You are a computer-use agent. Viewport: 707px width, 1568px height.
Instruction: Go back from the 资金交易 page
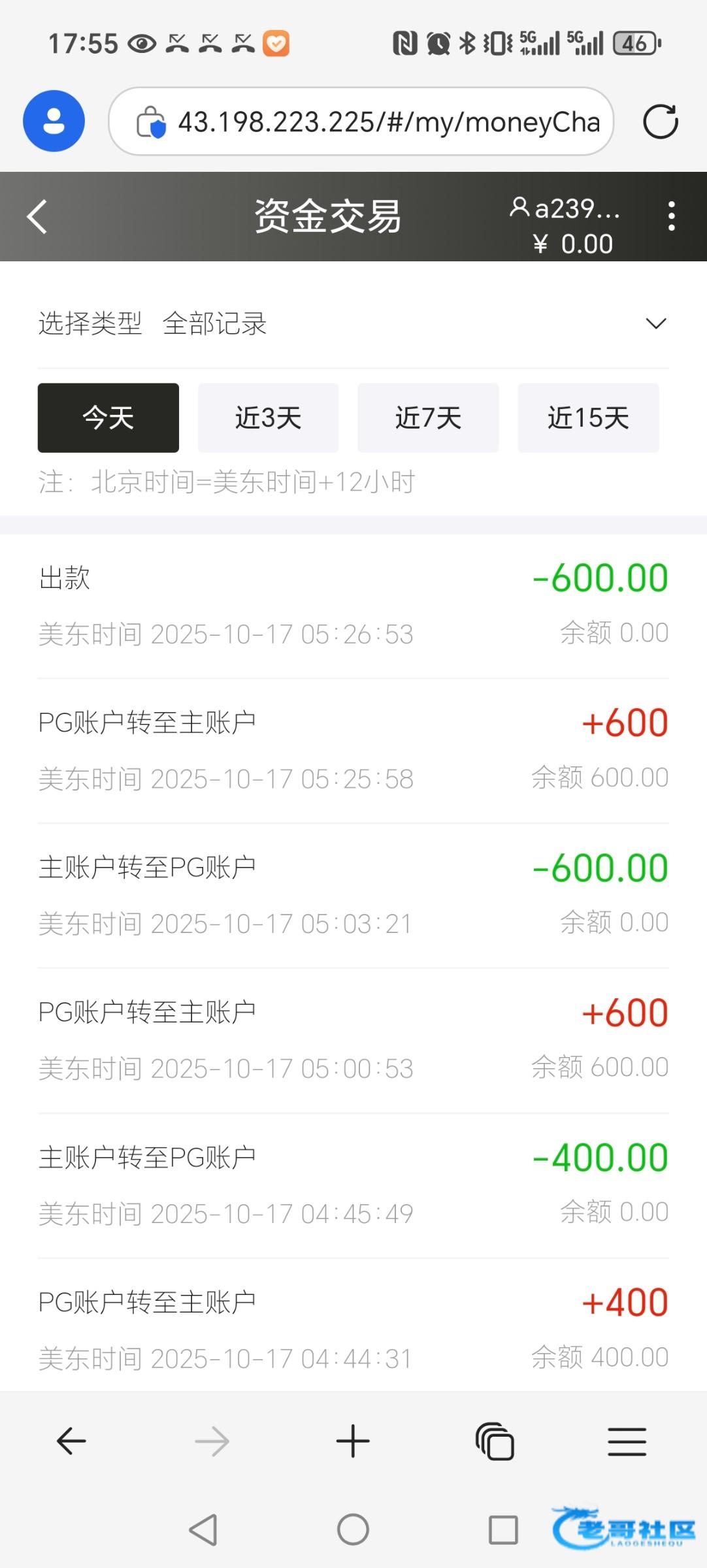(x=38, y=216)
